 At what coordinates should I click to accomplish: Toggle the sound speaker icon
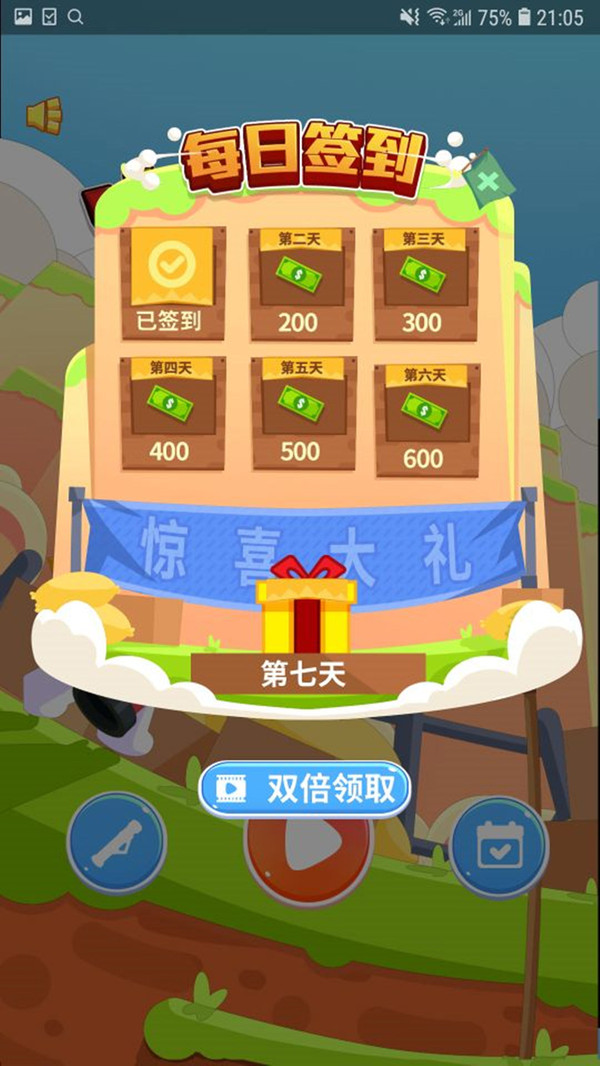[44, 116]
